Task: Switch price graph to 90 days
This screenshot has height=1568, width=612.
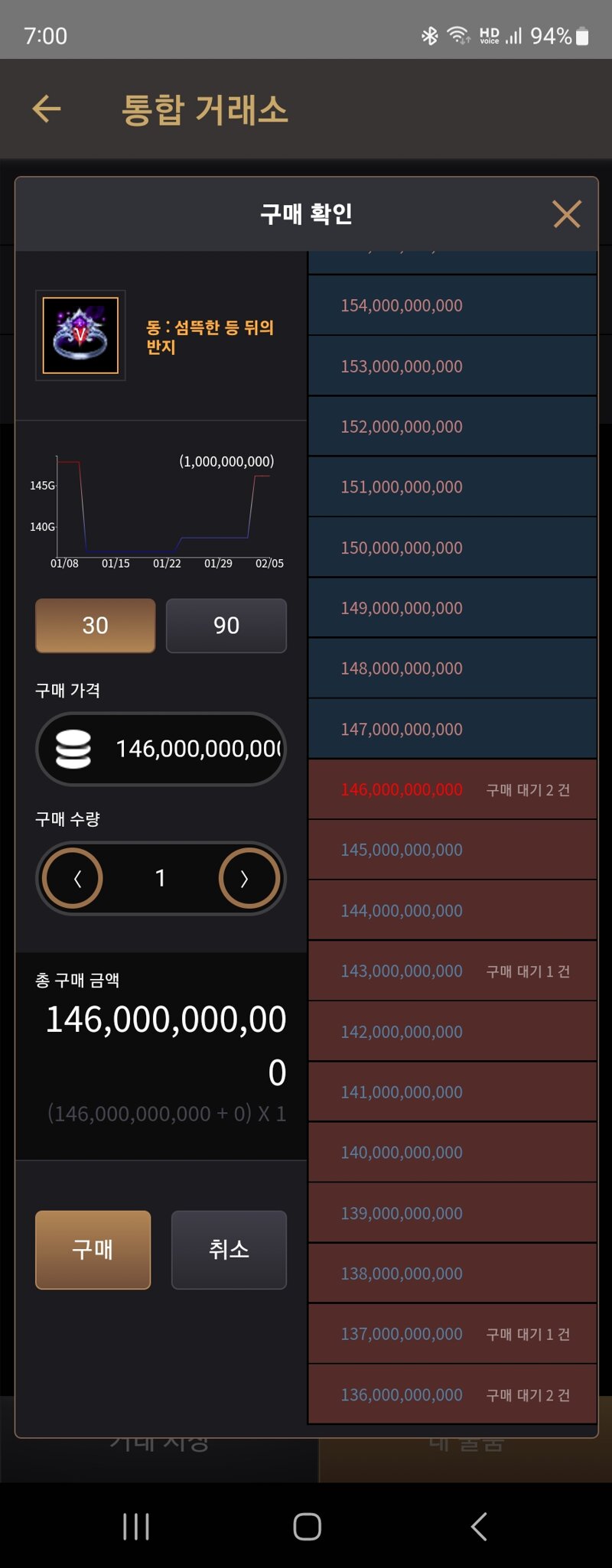Action: click(226, 626)
